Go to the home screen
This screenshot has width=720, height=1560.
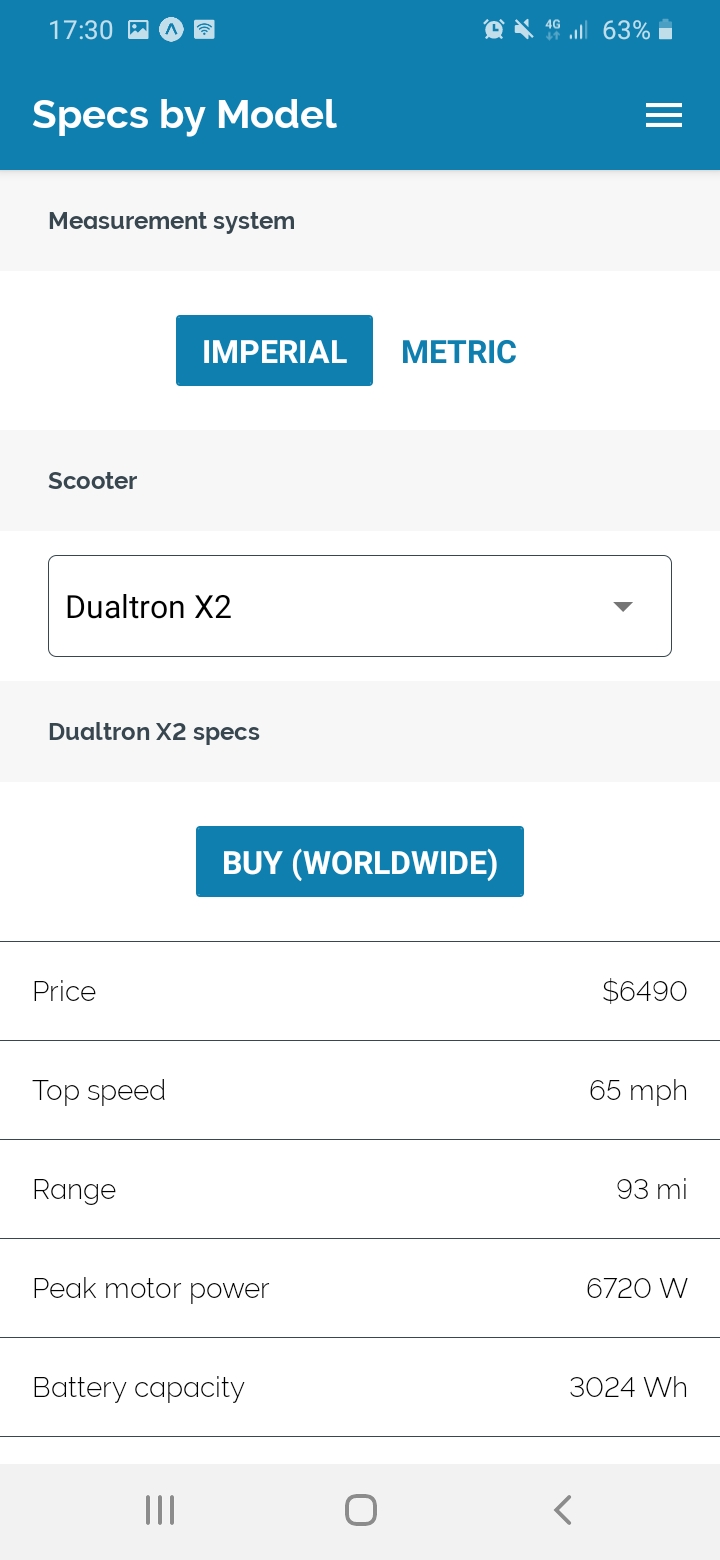click(360, 1510)
